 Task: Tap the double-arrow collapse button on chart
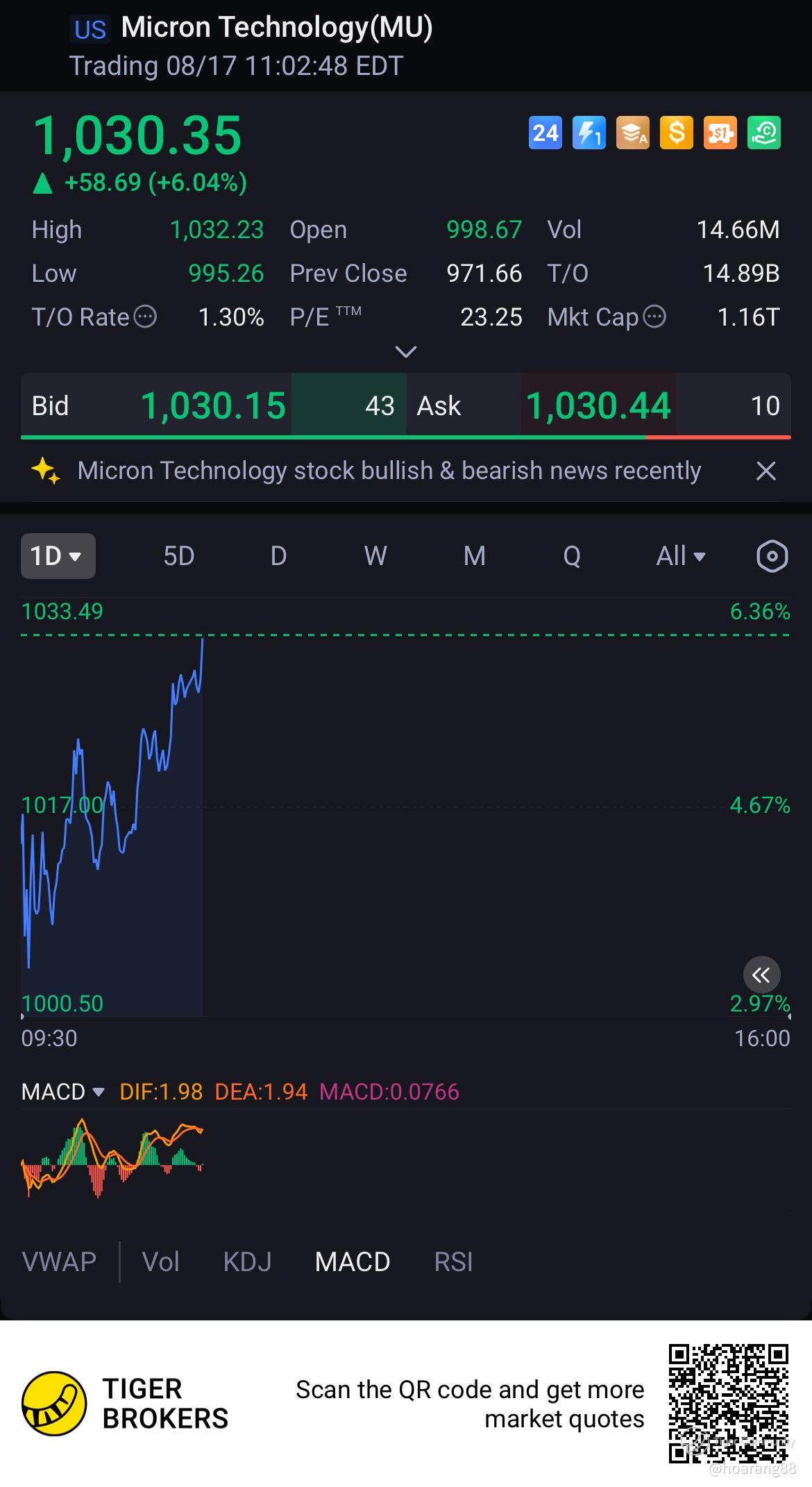[761, 975]
